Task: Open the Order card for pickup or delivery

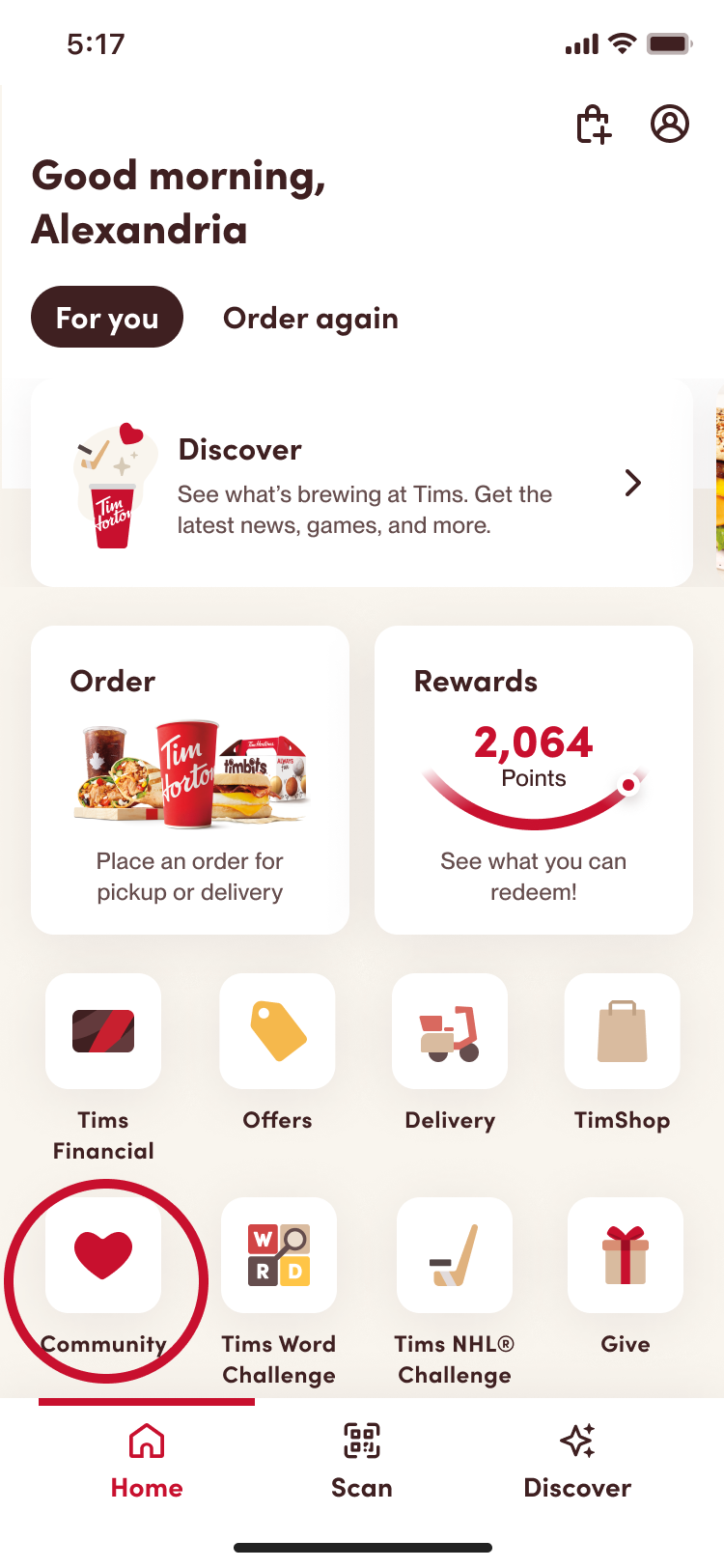Action: click(190, 780)
